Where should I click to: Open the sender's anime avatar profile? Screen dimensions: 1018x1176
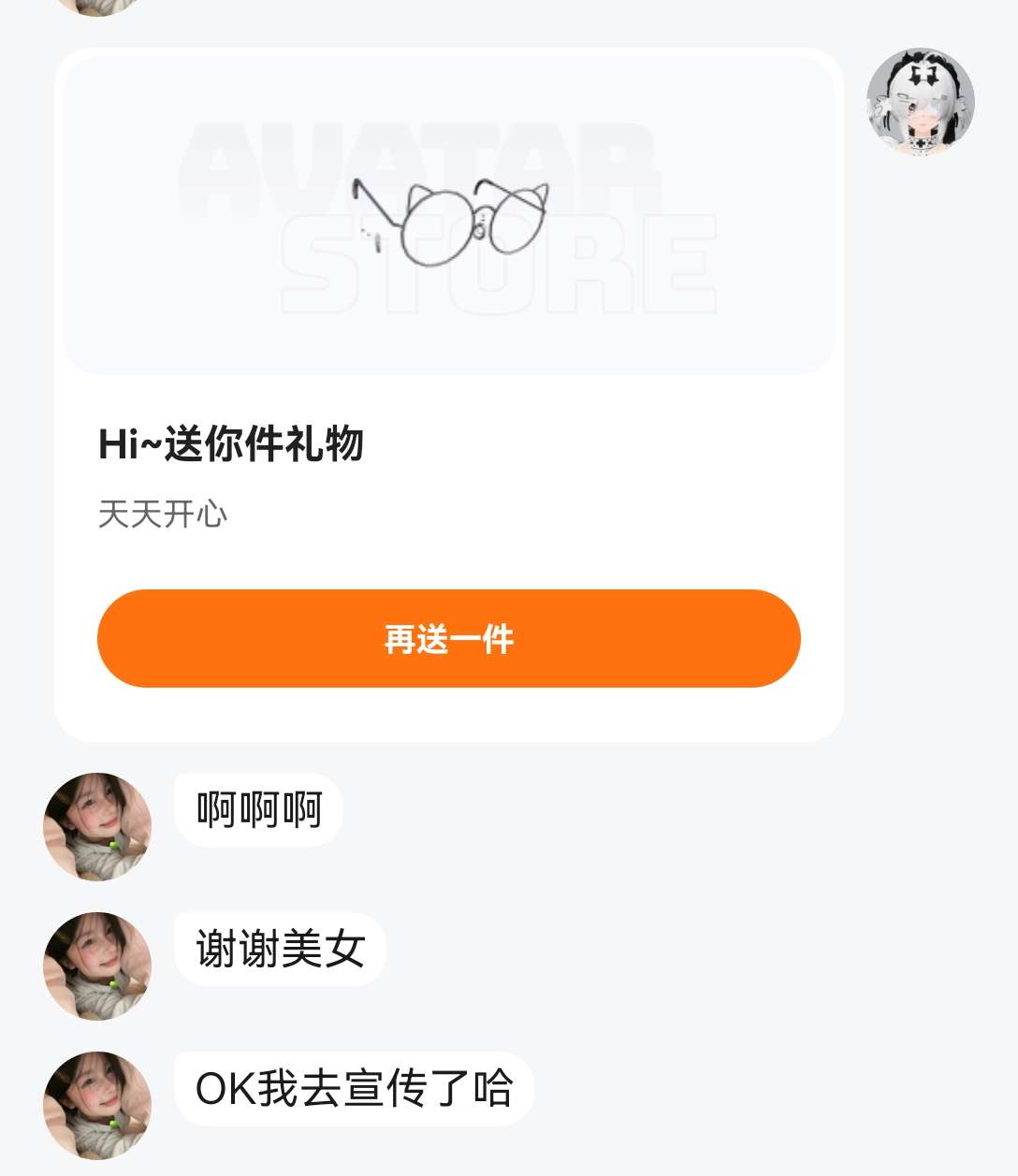click(920, 102)
